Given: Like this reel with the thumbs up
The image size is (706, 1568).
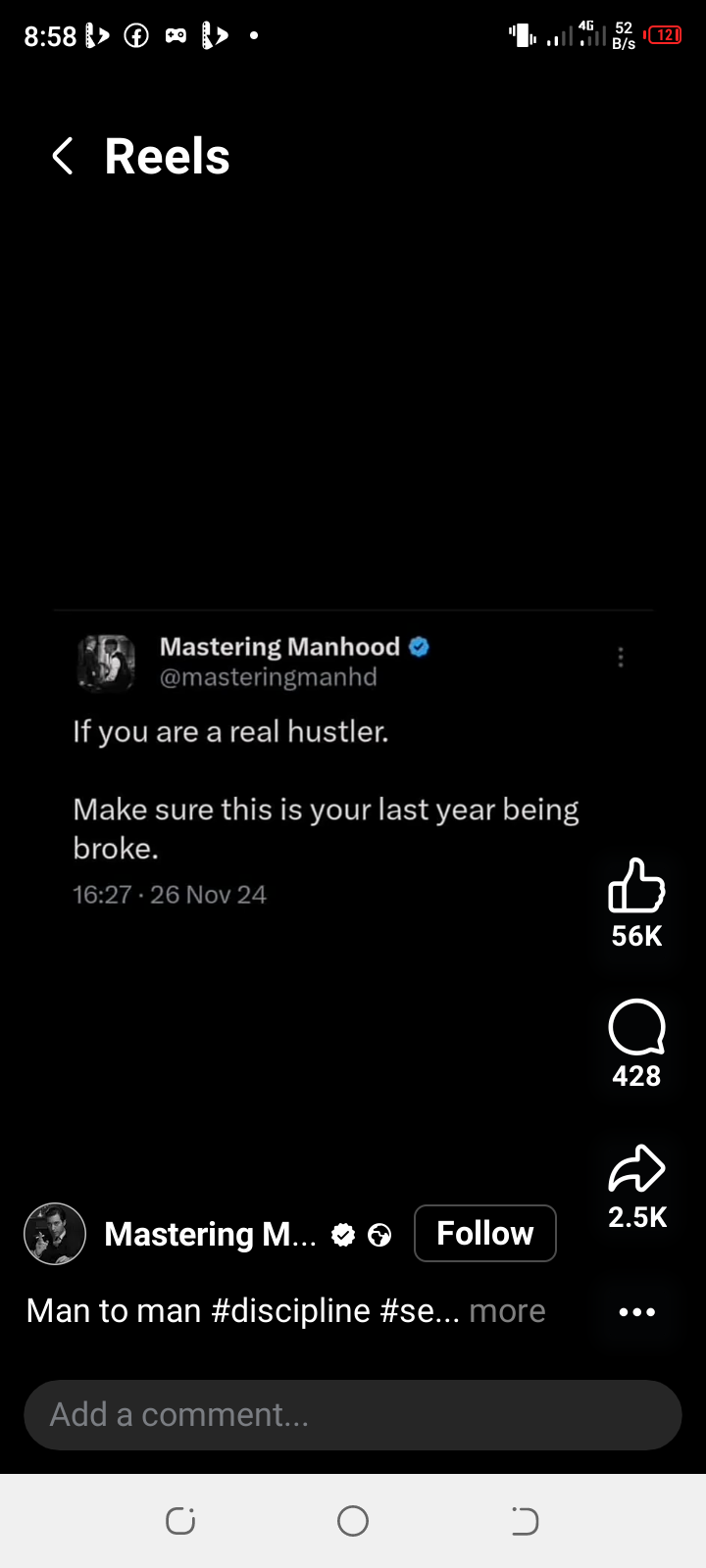Looking at the screenshot, I should (x=636, y=886).
